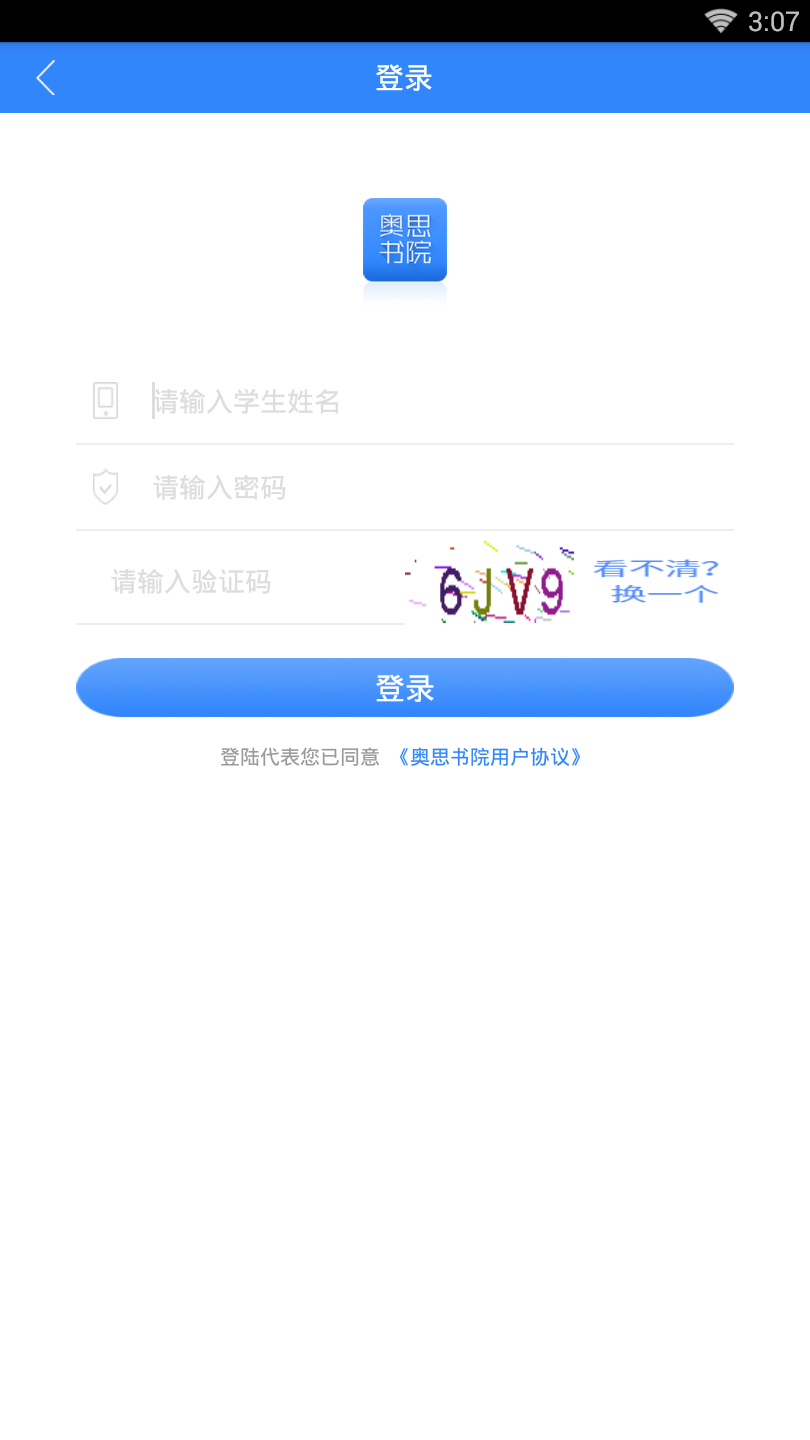Image resolution: width=810 pixels, height=1440 pixels.
Task: Refresh the captcha via 看不清?换一个
Action: 656,581
